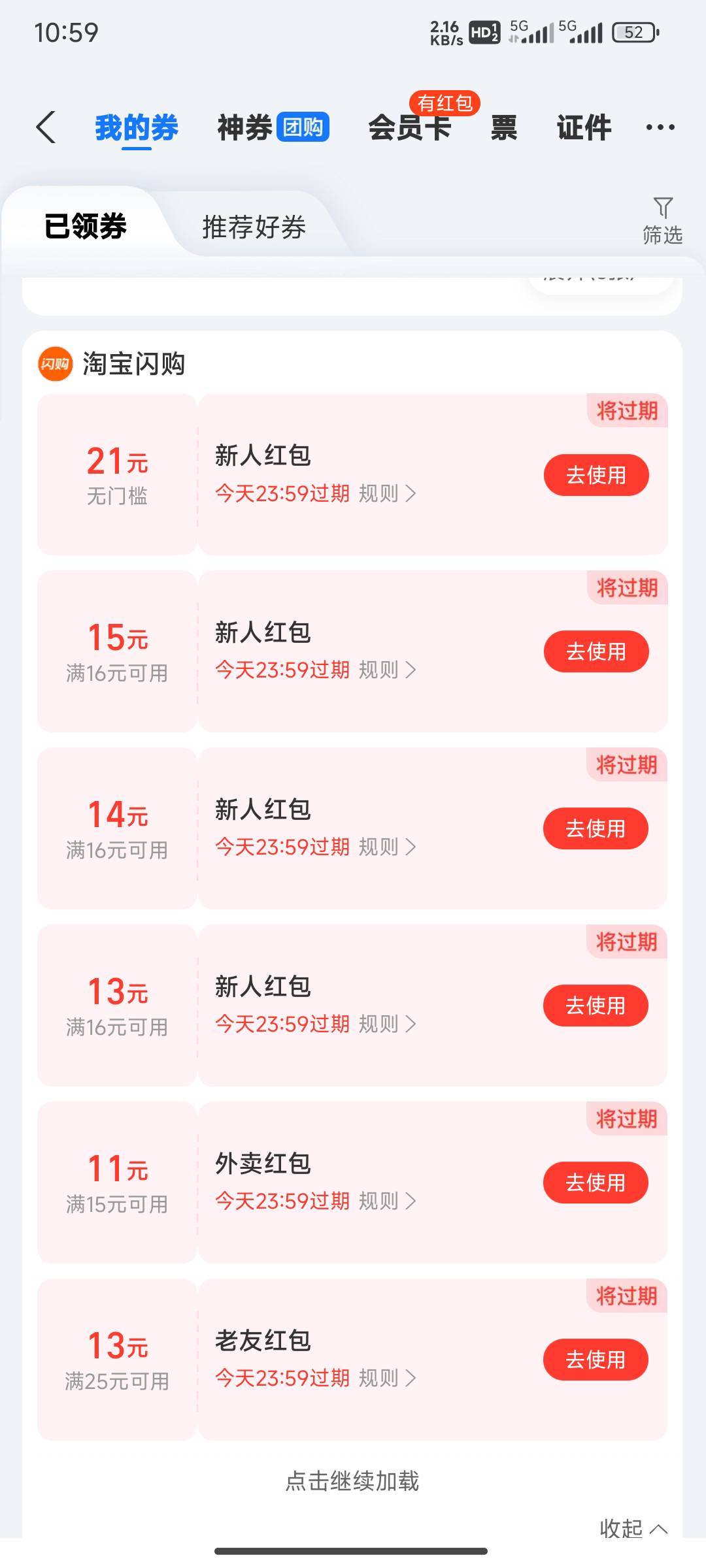
Task: Open the 会员卡 tab
Action: point(410,127)
